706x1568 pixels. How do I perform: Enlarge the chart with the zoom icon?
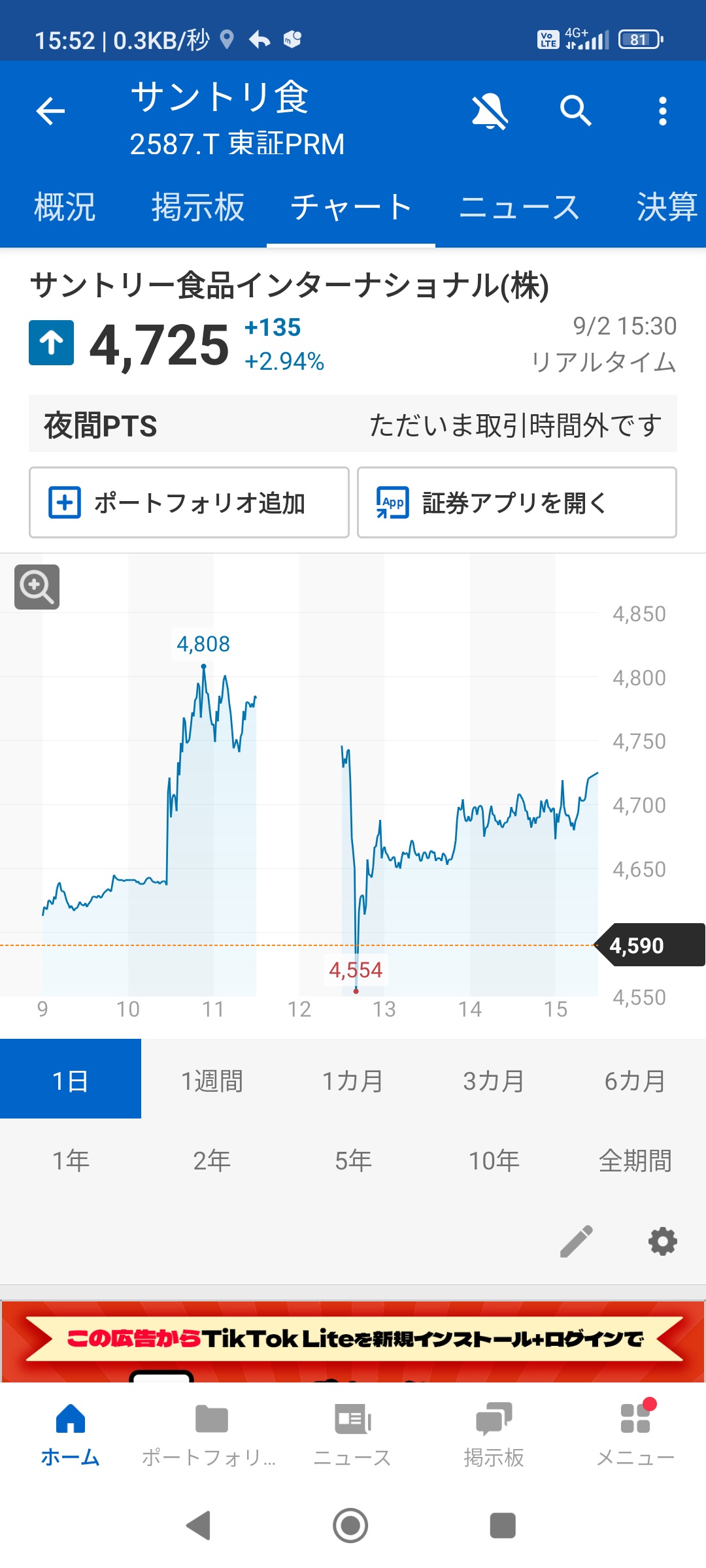click(x=37, y=587)
